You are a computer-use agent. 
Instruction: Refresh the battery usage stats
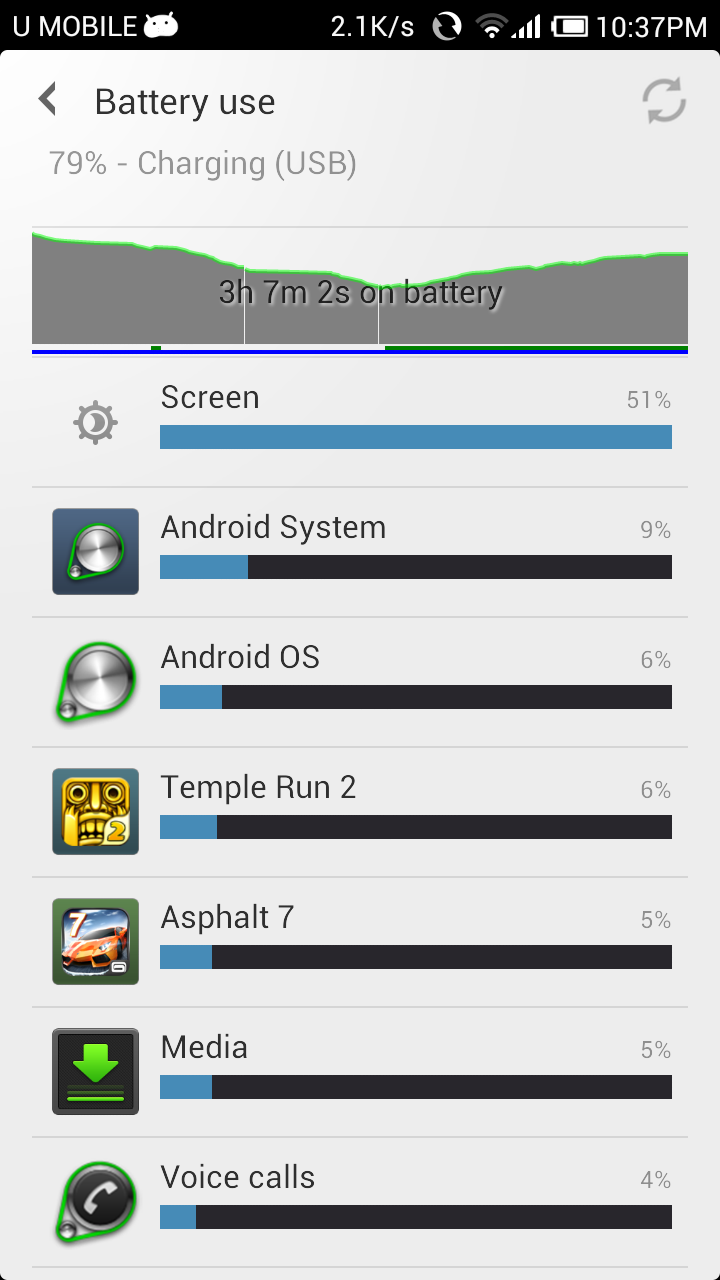663,101
